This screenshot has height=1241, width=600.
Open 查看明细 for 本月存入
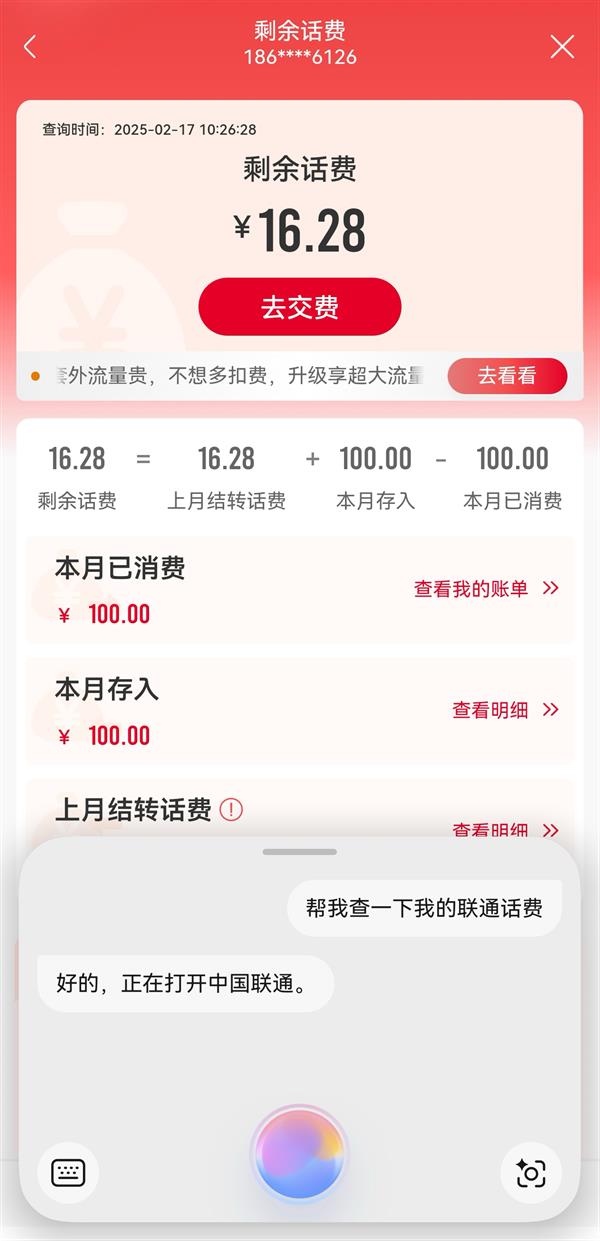(x=505, y=710)
